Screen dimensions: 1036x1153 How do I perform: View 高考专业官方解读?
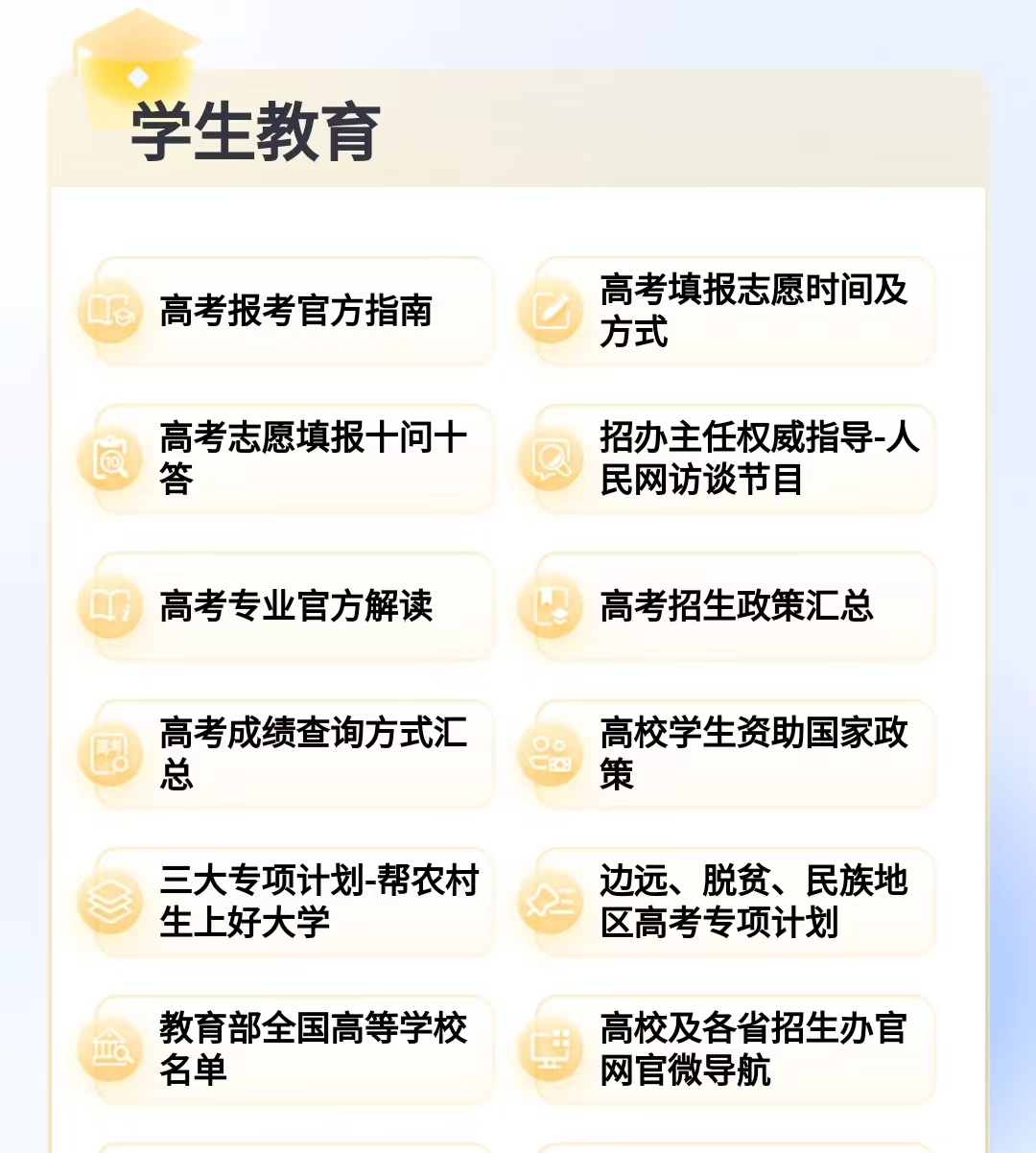point(295,606)
